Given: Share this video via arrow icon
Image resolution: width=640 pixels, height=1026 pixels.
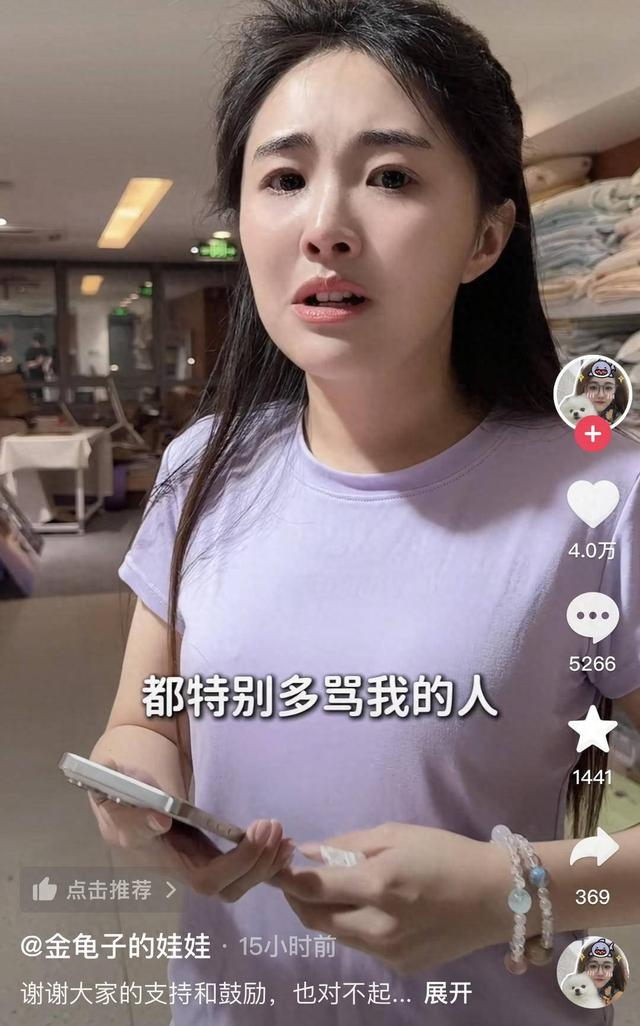Looking at the screenshot, I should 593,848.
